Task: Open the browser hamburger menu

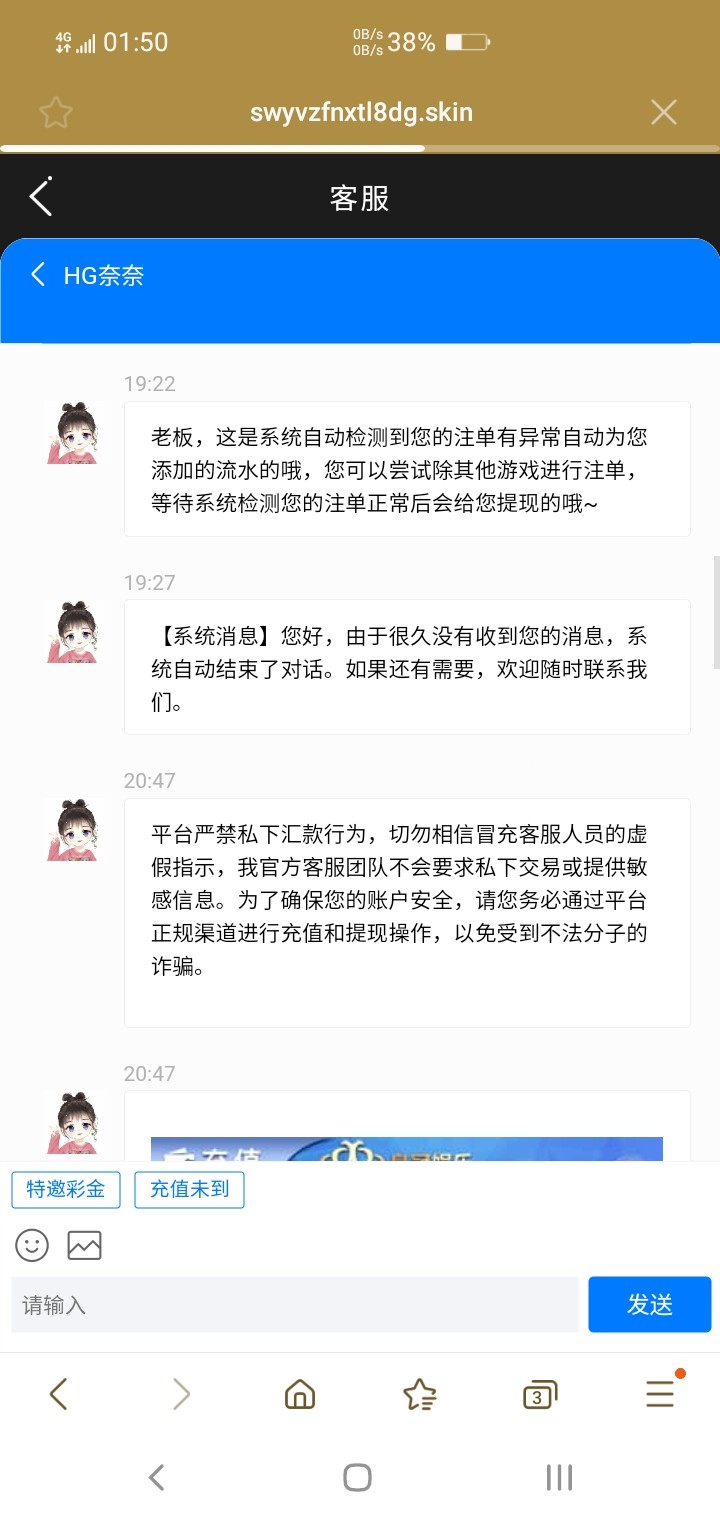Action: 659,1394
